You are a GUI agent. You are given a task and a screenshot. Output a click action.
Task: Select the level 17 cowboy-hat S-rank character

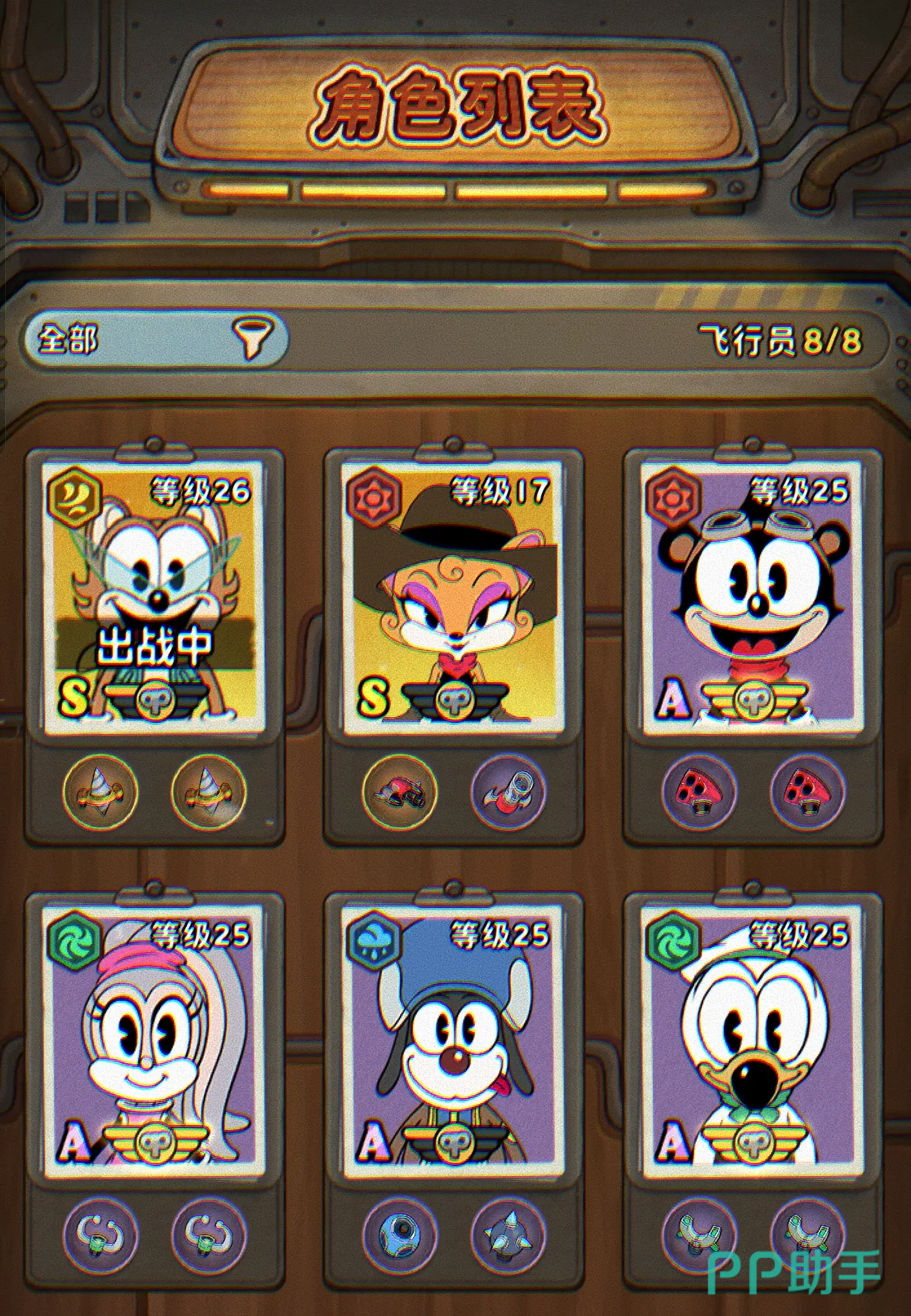tap(454, 598)
